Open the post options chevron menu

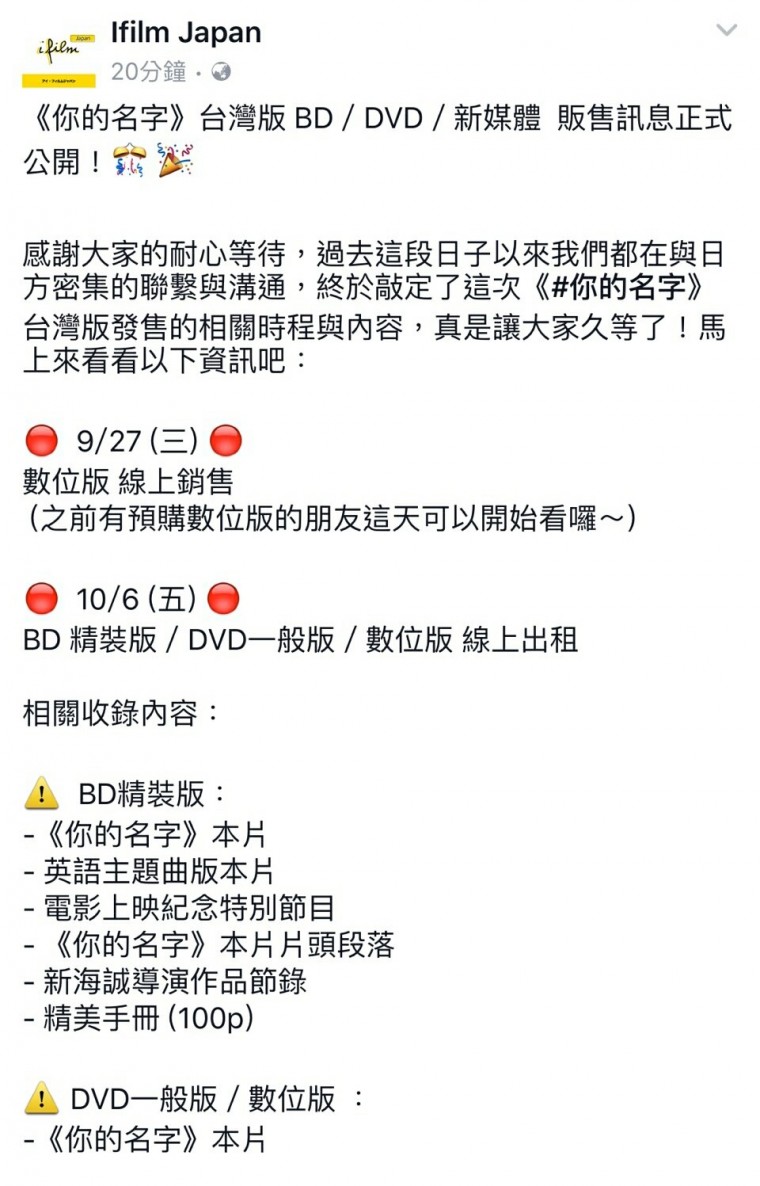[726, 30]
